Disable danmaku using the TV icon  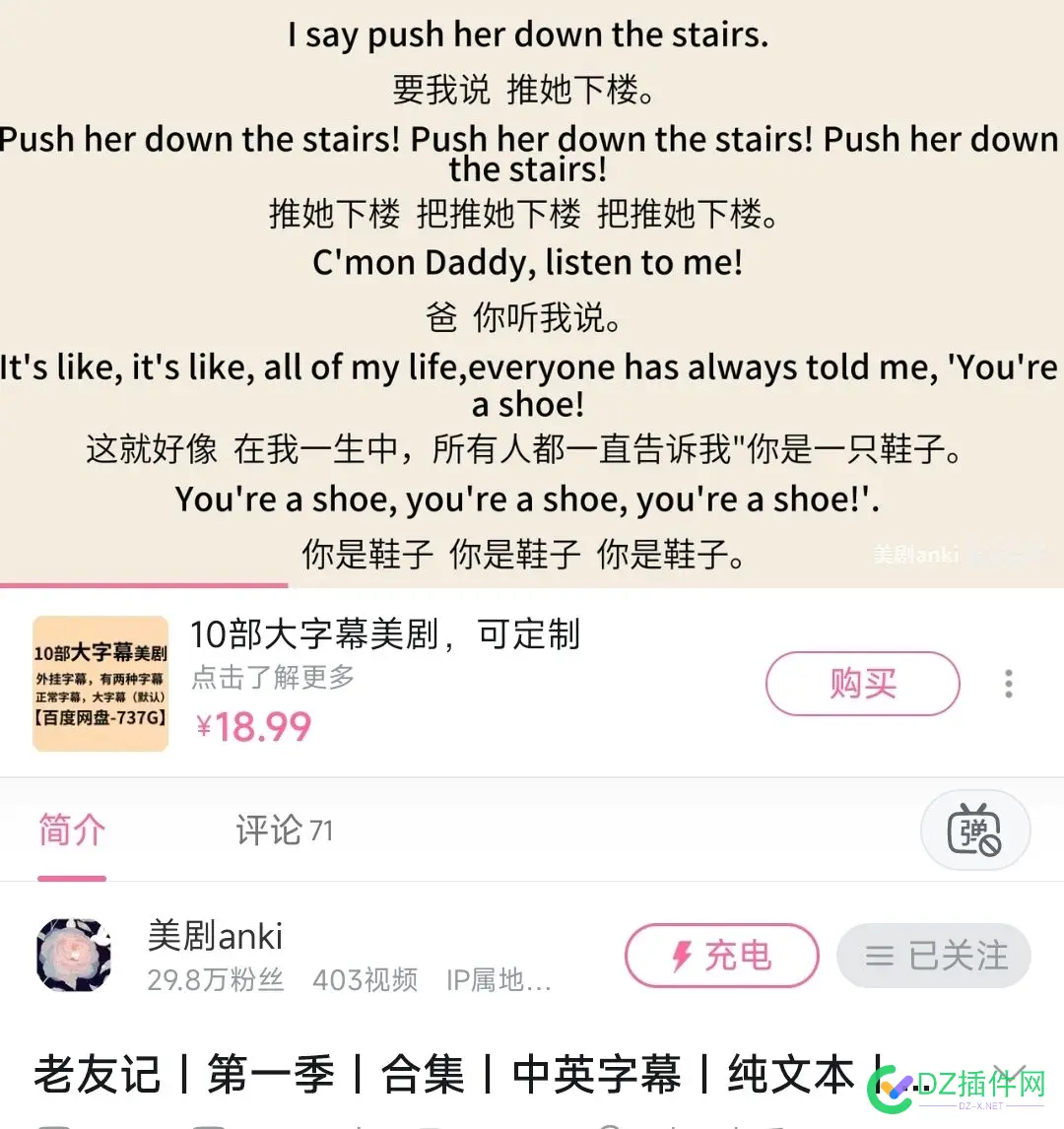point(975,830)
